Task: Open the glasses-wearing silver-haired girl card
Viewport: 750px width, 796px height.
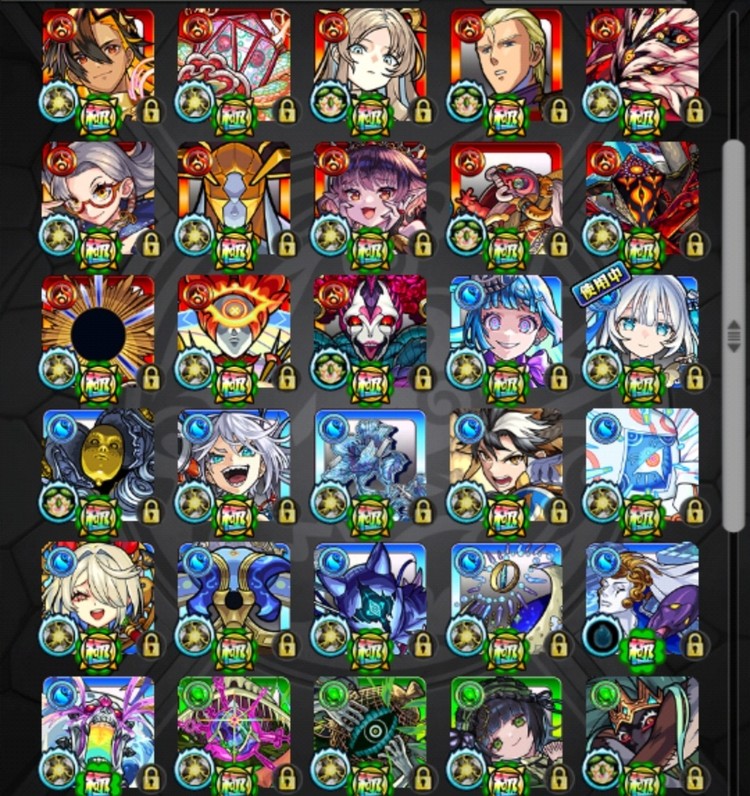Action: coord(98,192)
